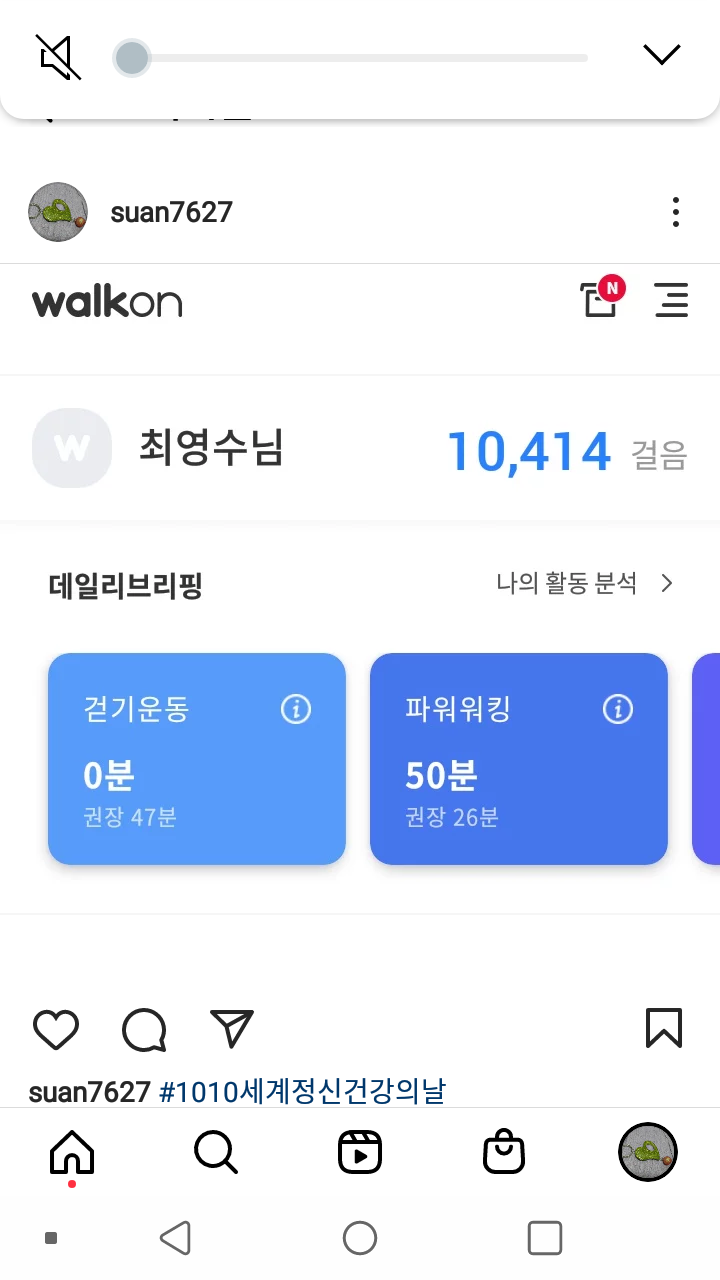Viewport: 720px width, 1280px height.
Task: Mute the volume with the speaker icon
Action: coord(59,57)
